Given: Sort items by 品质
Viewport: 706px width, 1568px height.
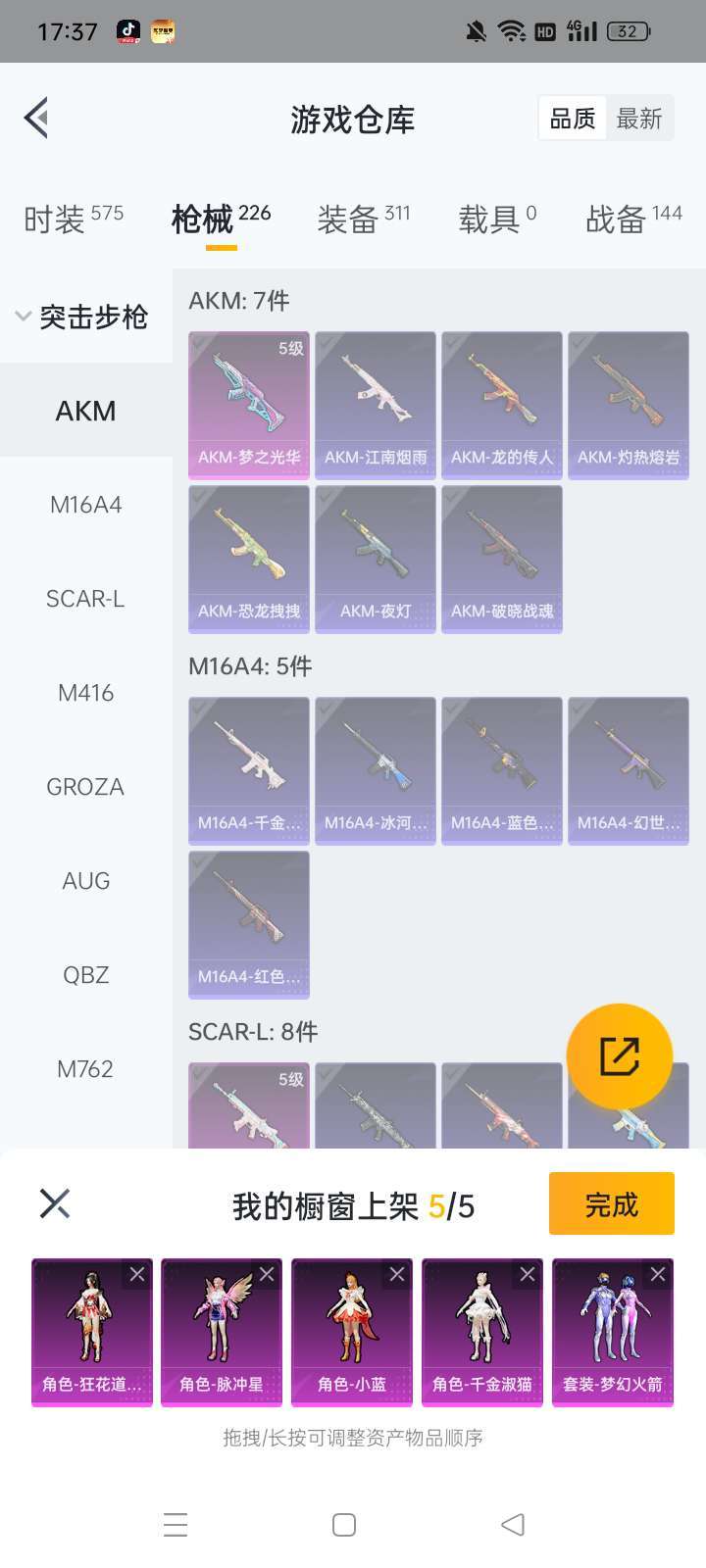Looking at the screenshot, I should 573,120.
